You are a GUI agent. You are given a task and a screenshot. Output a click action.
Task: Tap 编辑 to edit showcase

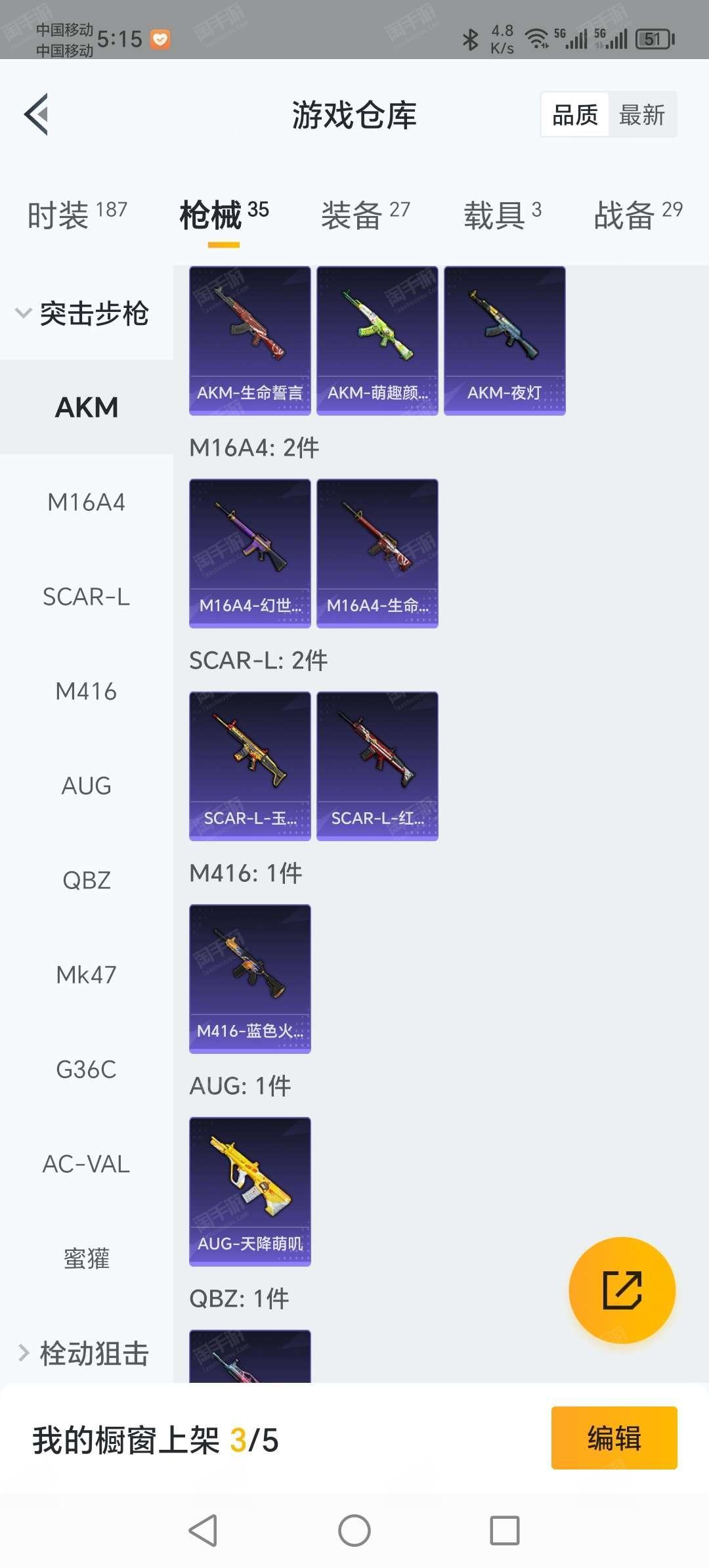tap(614, 1438)
